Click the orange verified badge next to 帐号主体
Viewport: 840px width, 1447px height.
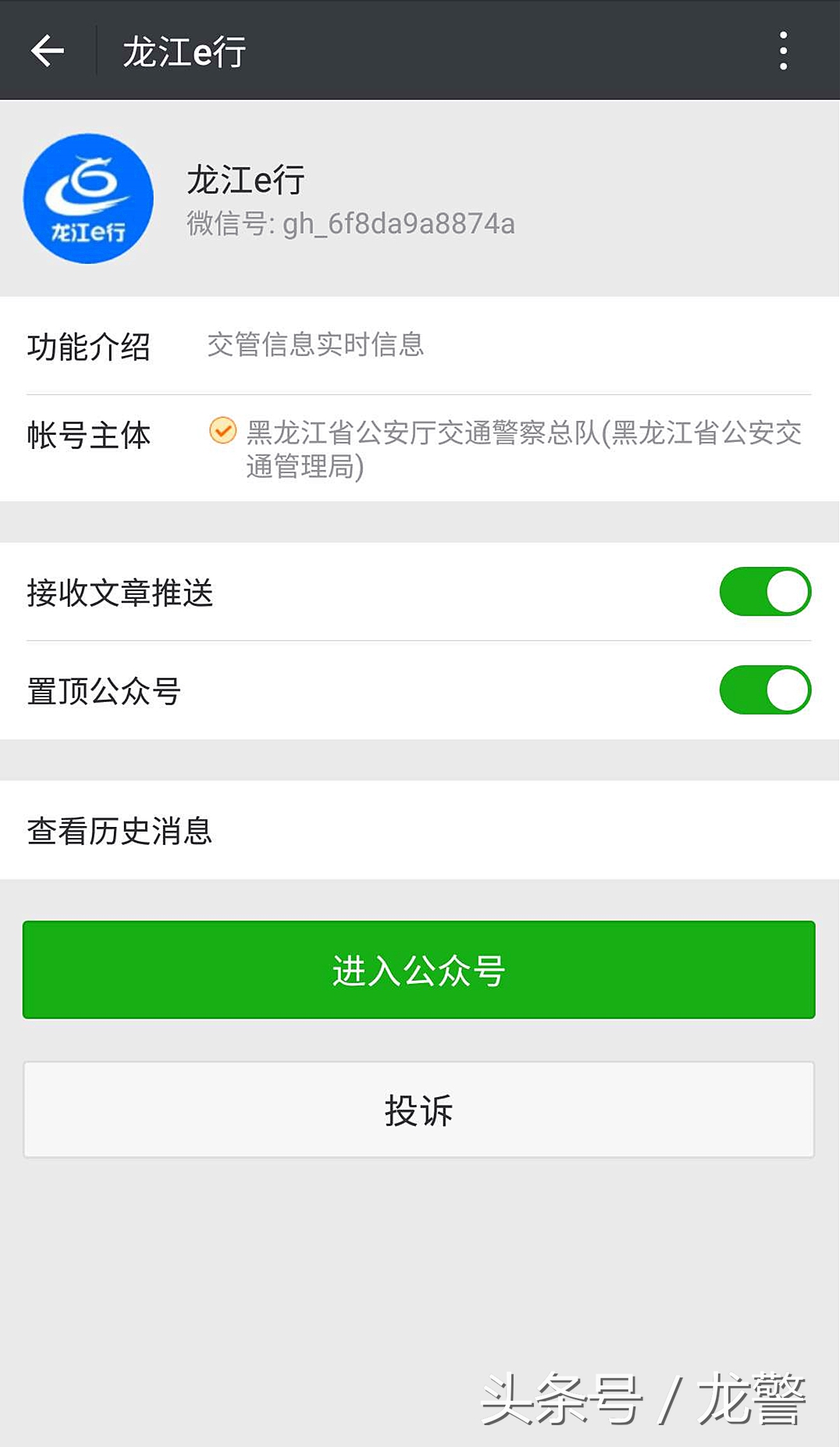click(x=221, y=430)
